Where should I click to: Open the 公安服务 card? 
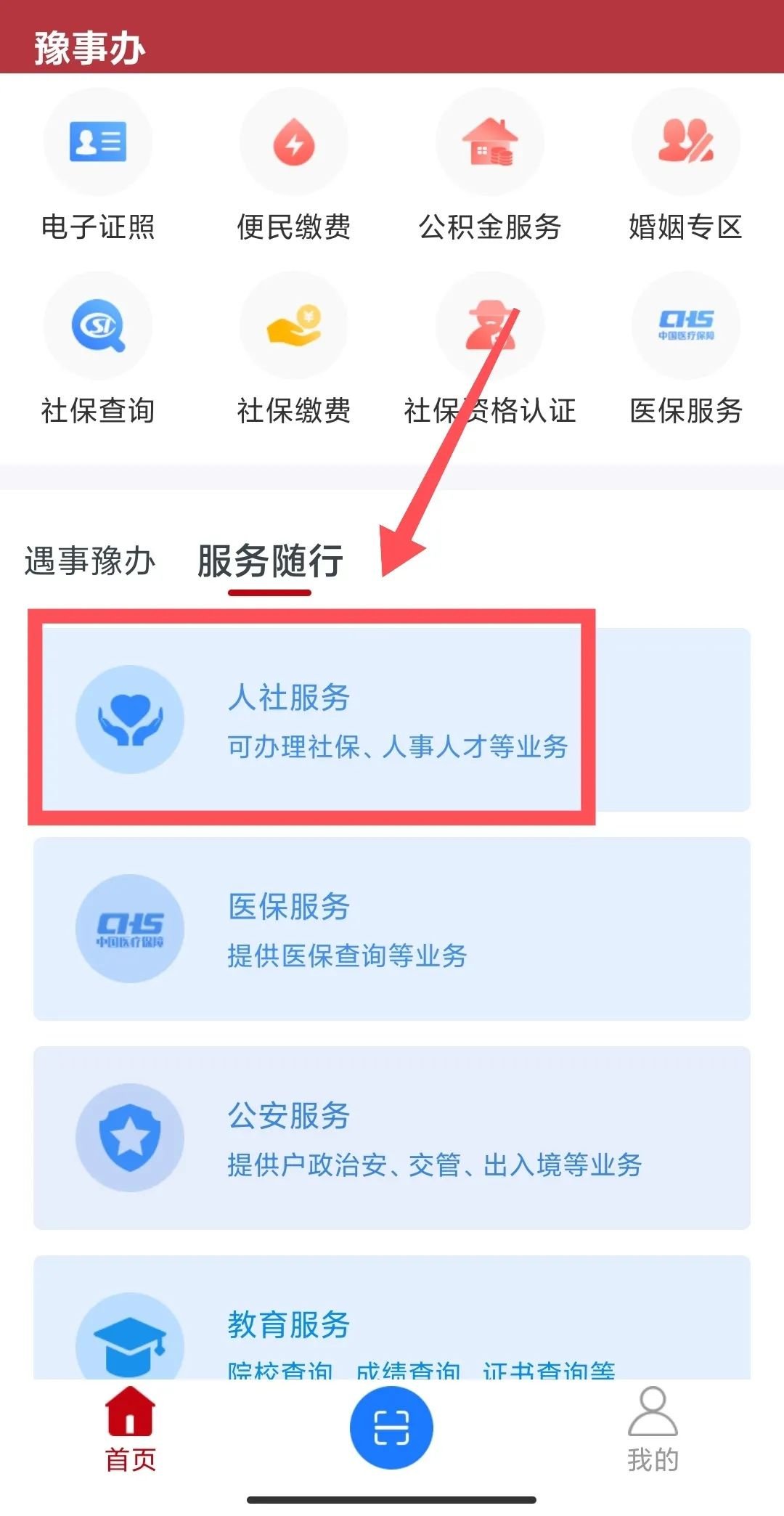392,1138
